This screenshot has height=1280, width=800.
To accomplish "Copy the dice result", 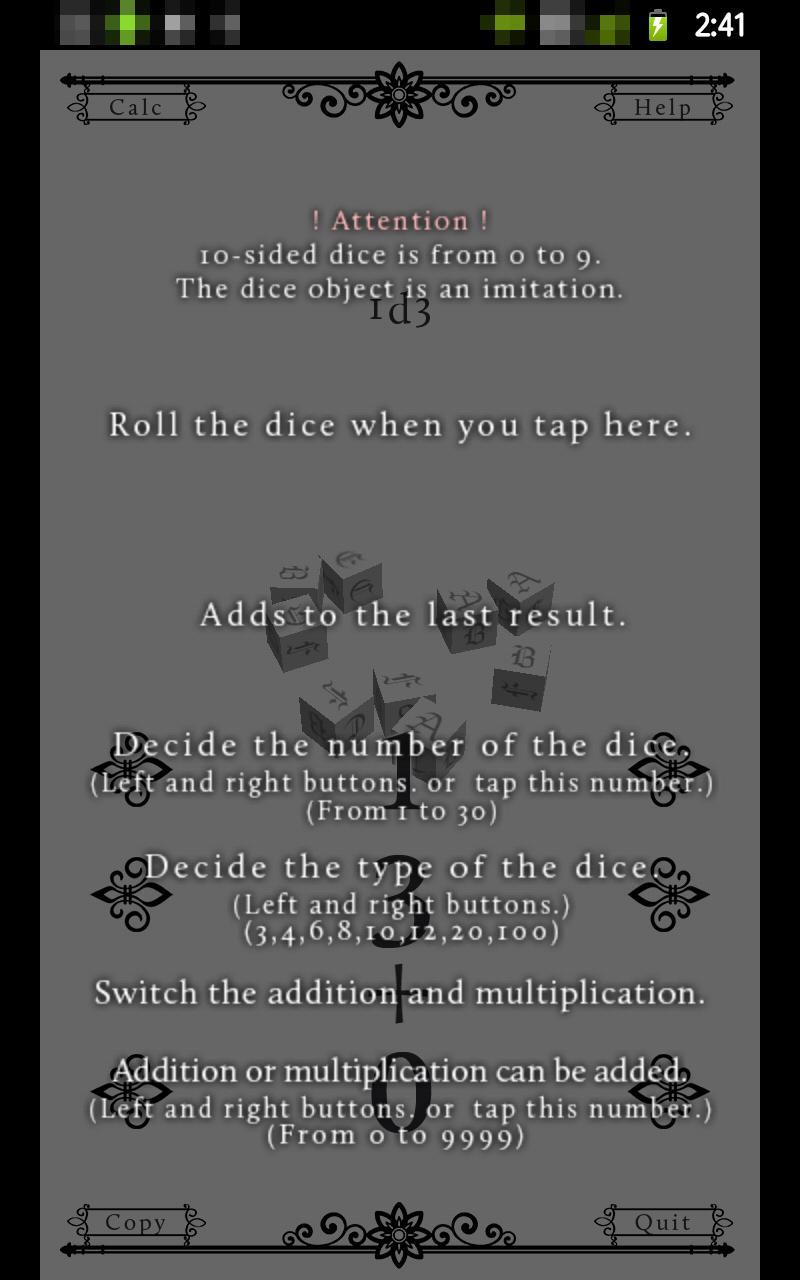I will pyautogui.click(x=135, y=1222).
